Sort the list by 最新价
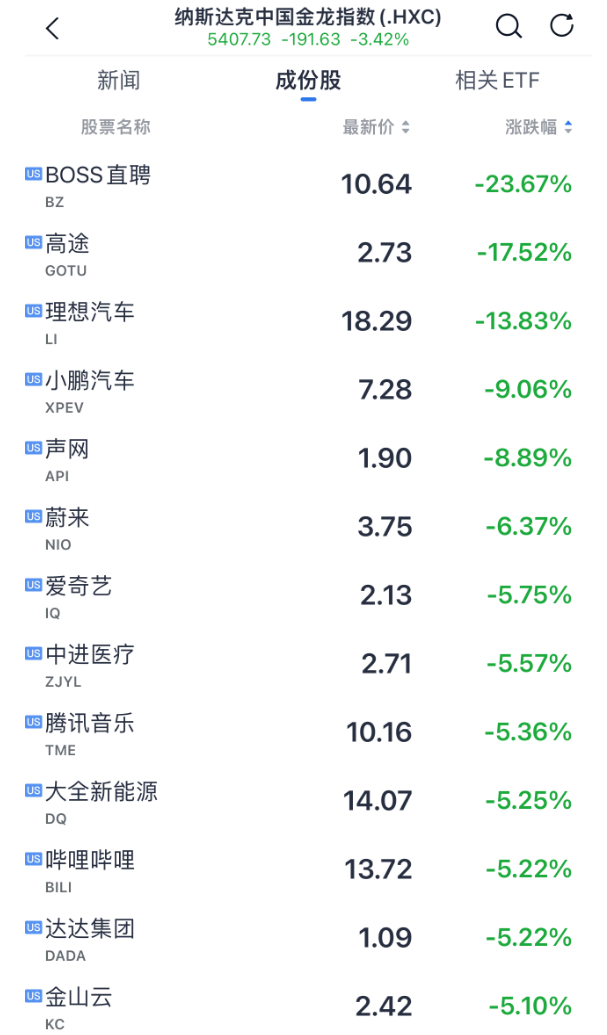This screenshot has width=607, height=1035. tap(376, 127)
